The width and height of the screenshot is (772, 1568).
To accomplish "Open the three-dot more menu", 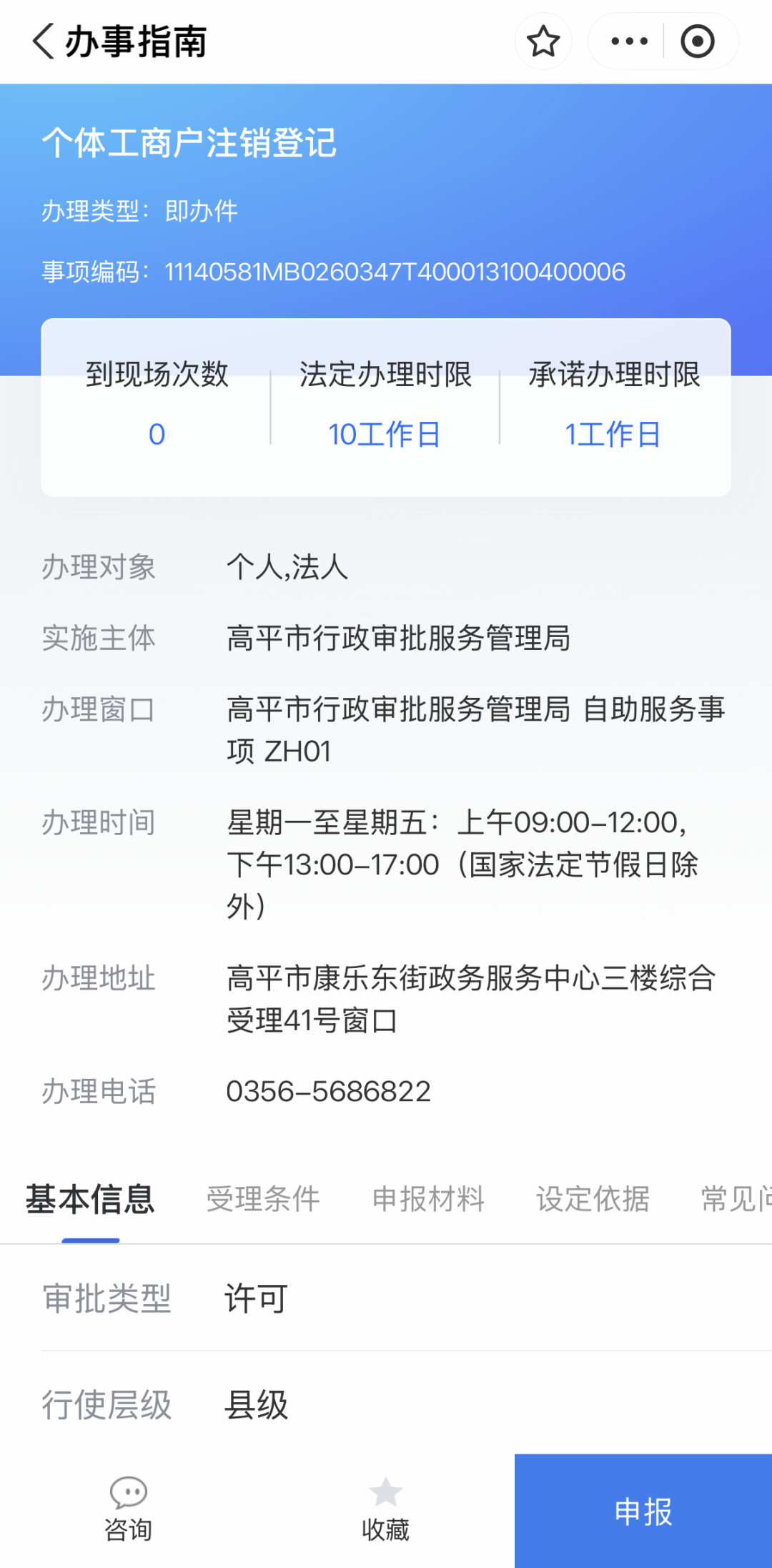I will tap(629, 41).
